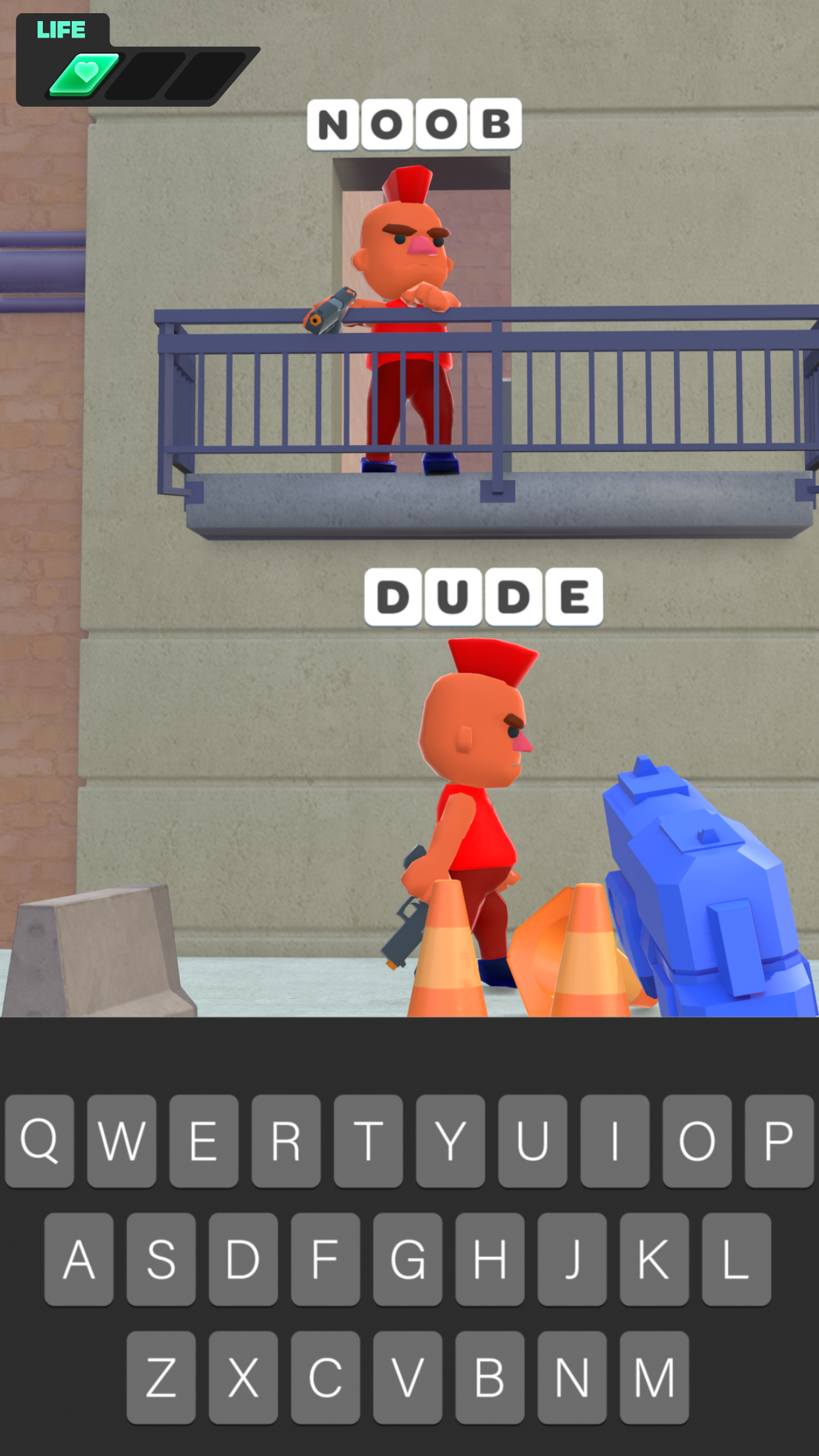The image size is (819, 1456).
Task: Select the S key
Action: pyautogui.click(x=161, y=1259)
